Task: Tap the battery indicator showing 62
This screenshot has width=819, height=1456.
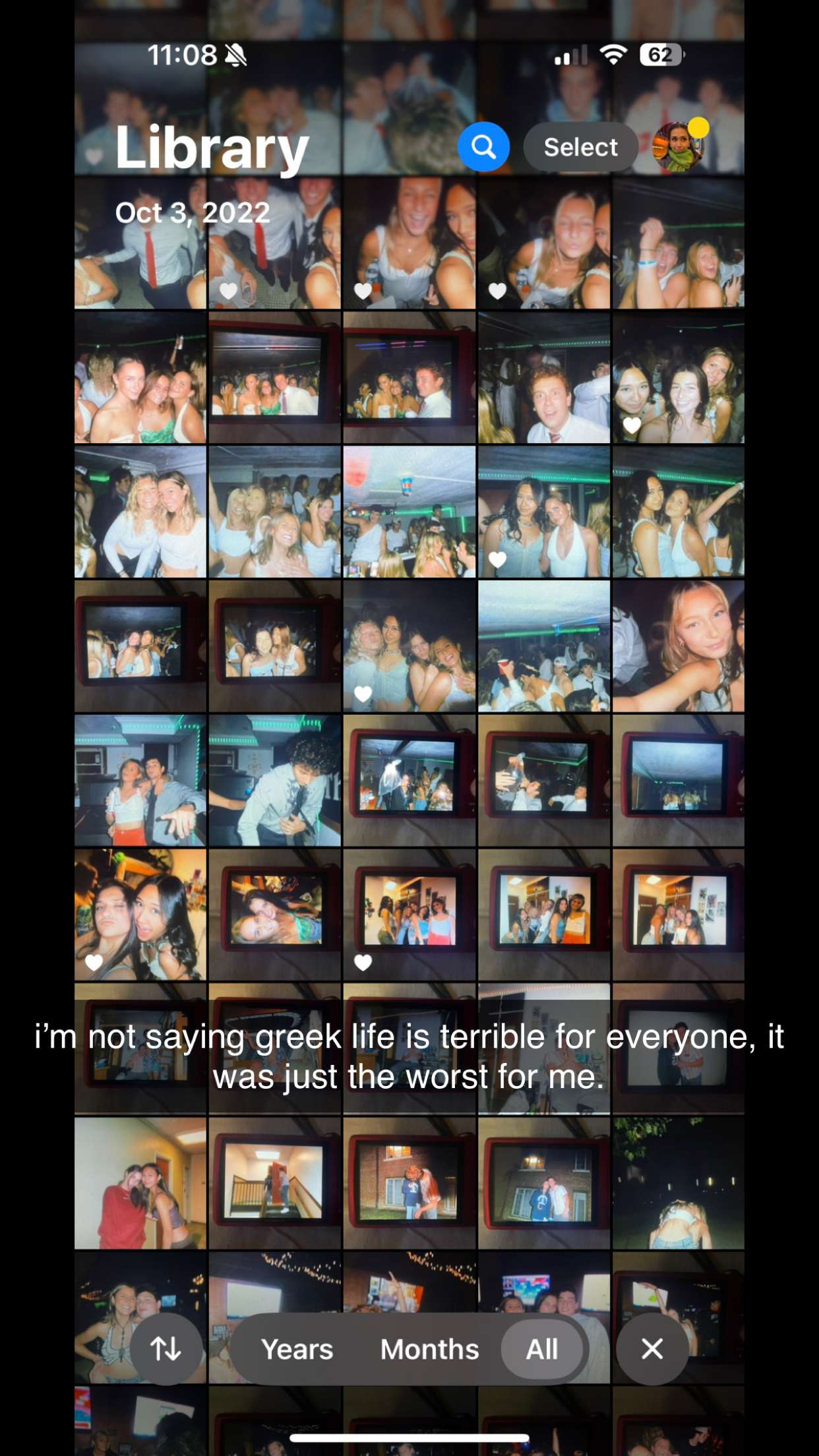Action: point(661,55)
